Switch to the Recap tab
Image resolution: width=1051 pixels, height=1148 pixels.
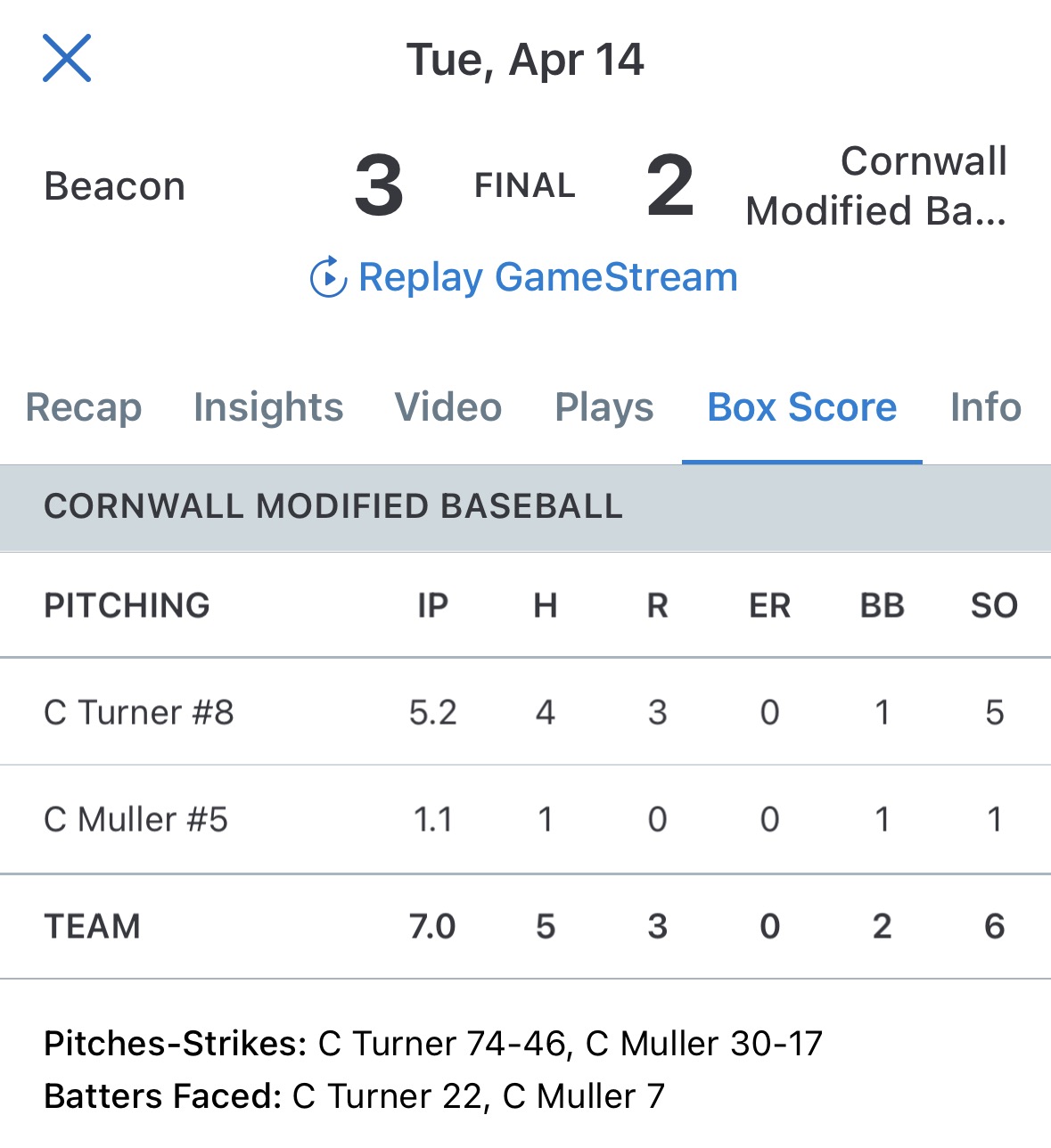[84, 407]
